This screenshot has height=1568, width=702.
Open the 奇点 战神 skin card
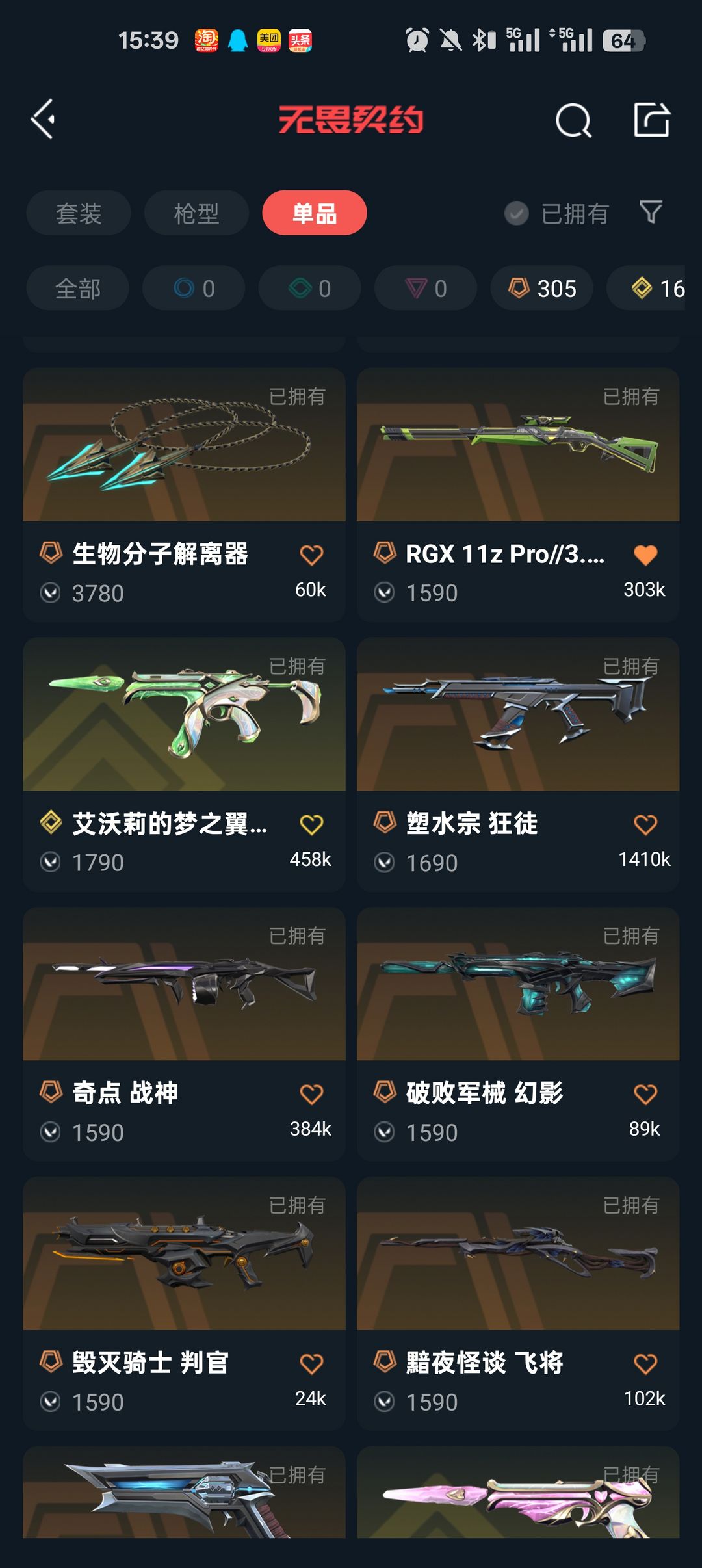pos(184,1034)
